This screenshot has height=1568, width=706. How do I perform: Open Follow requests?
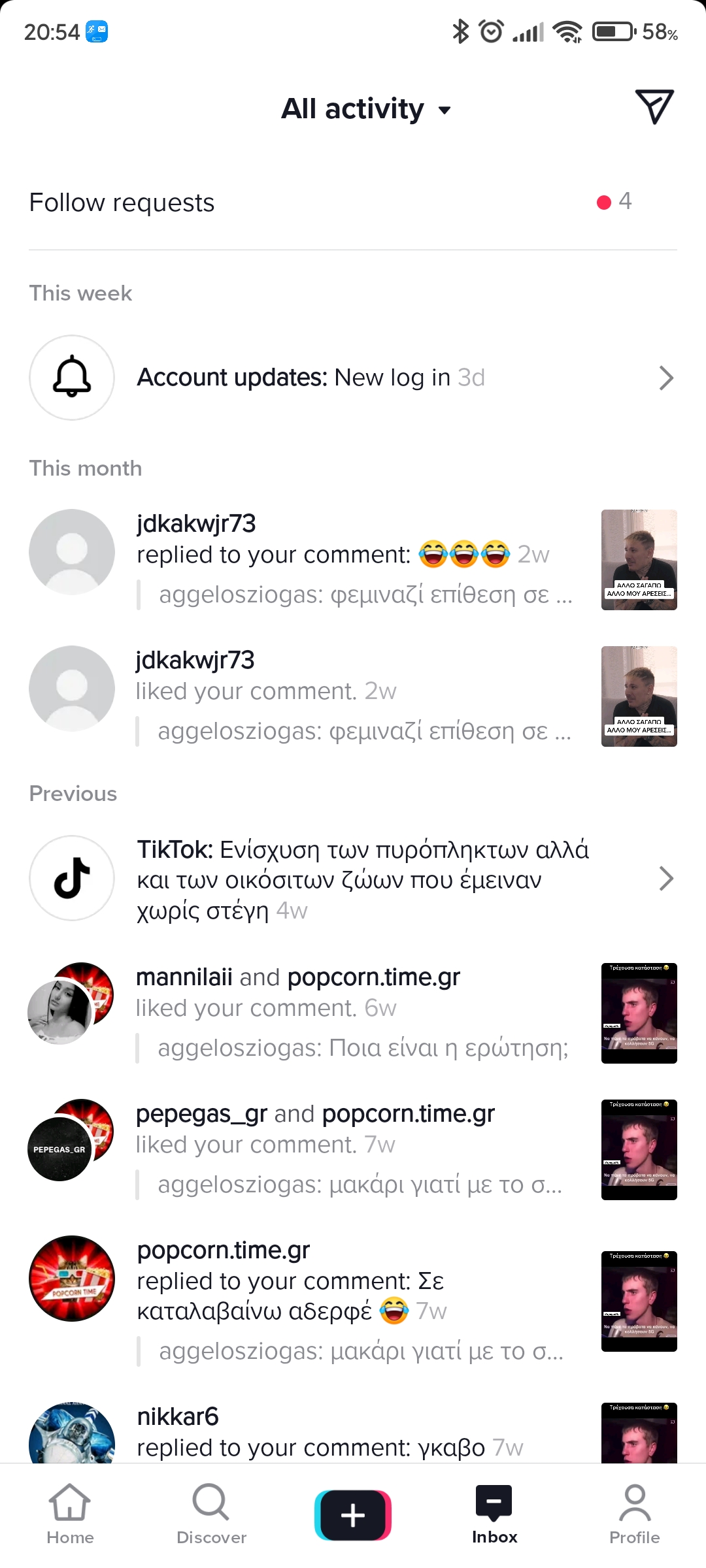click(x=353, y=203)
